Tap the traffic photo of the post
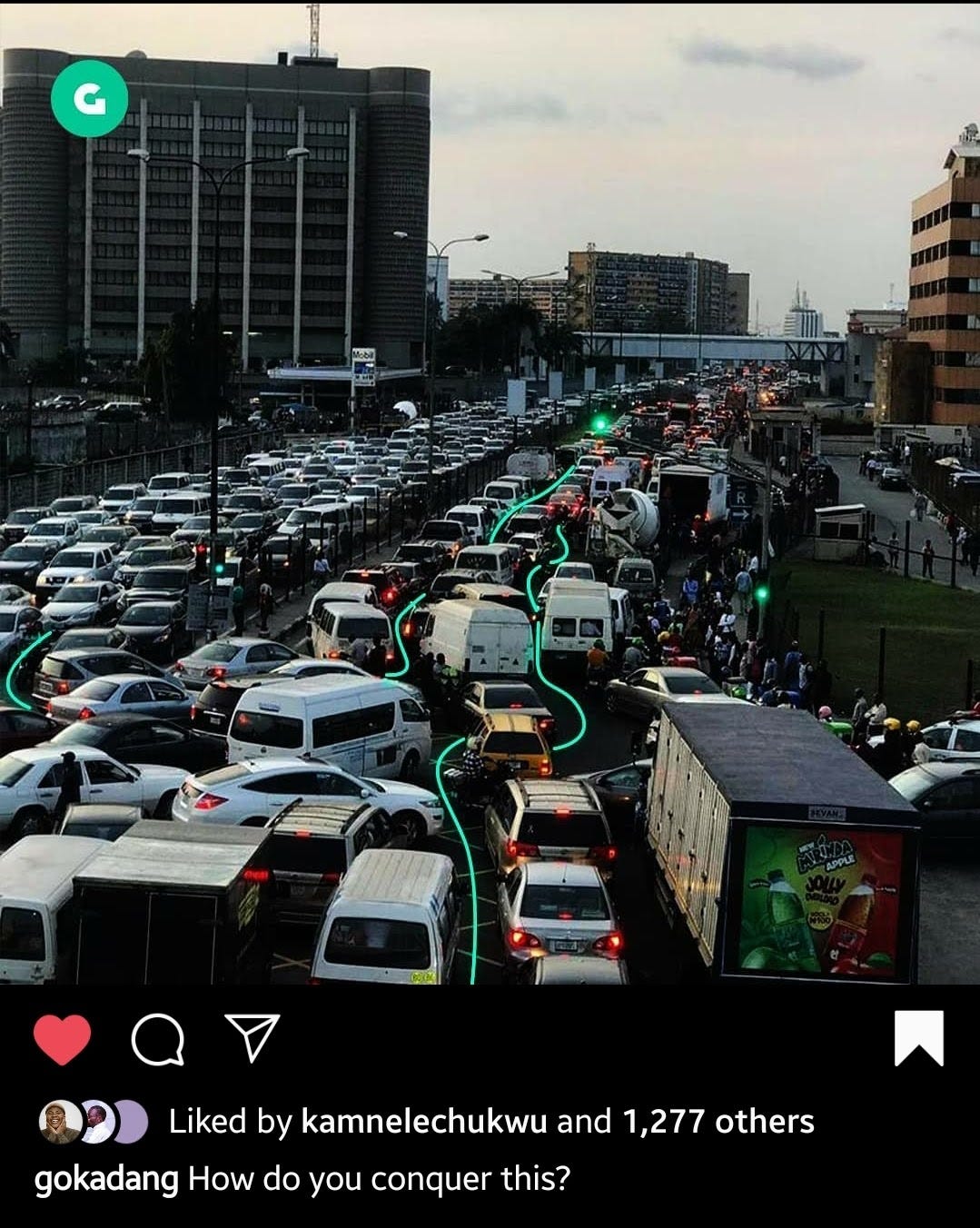Image resolution: width=980 pixels, height=1228 pixels. 490,493
